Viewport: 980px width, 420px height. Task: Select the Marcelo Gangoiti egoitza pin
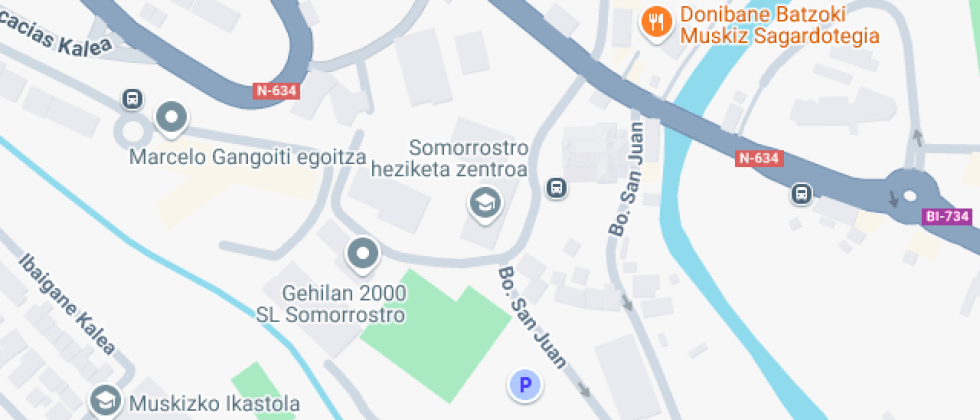point(172,119)
